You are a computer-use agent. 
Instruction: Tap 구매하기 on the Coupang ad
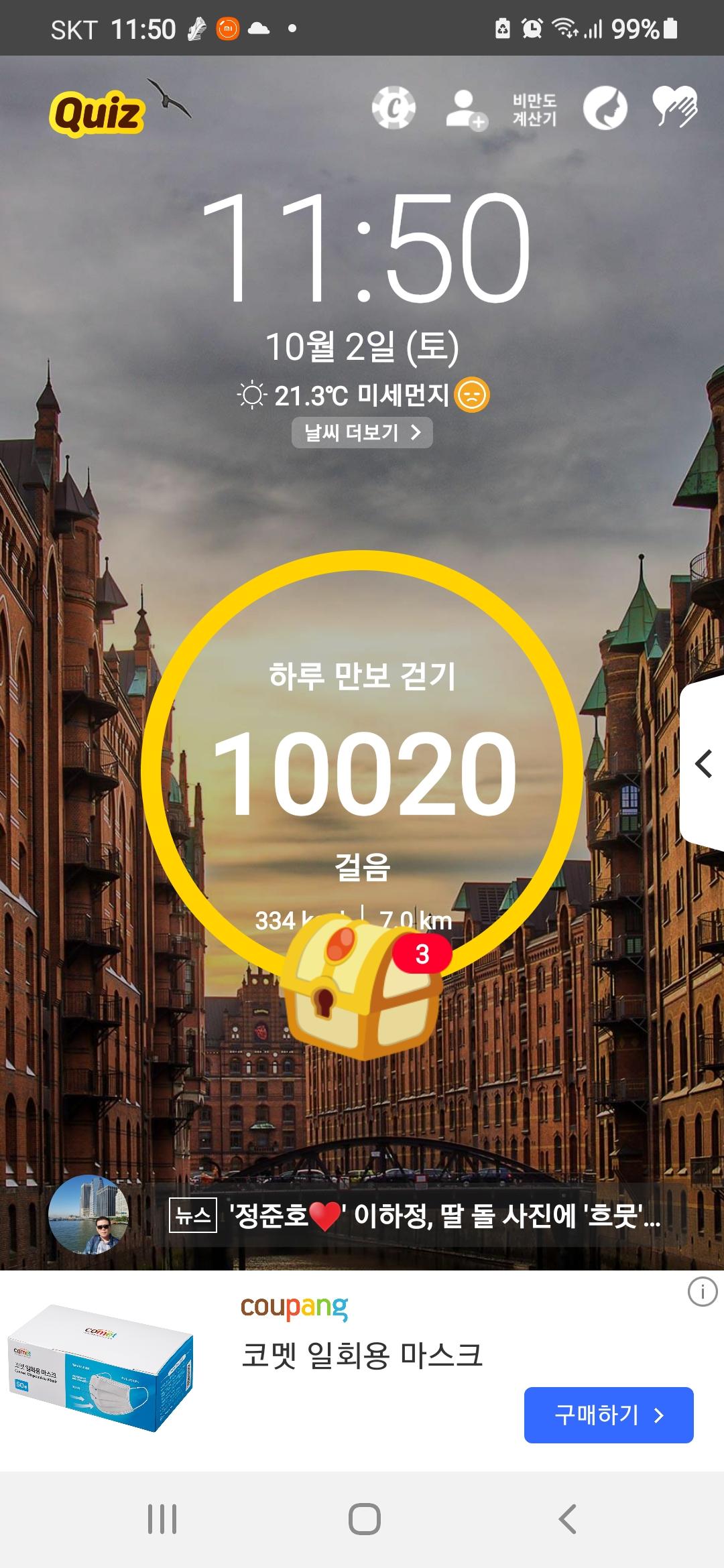tap(608, 1415)
